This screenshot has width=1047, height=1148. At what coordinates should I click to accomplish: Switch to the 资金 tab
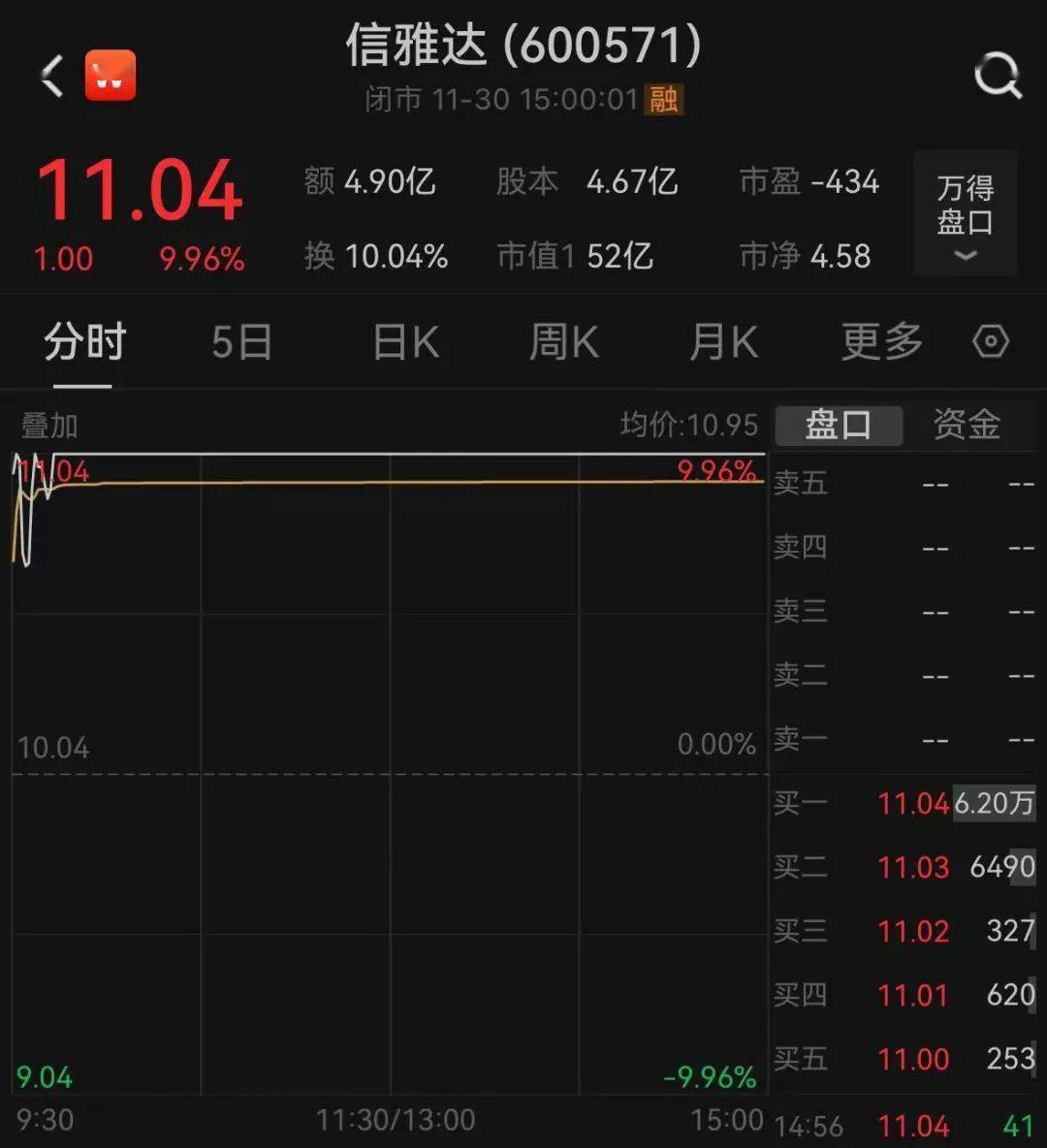[967, 425]
